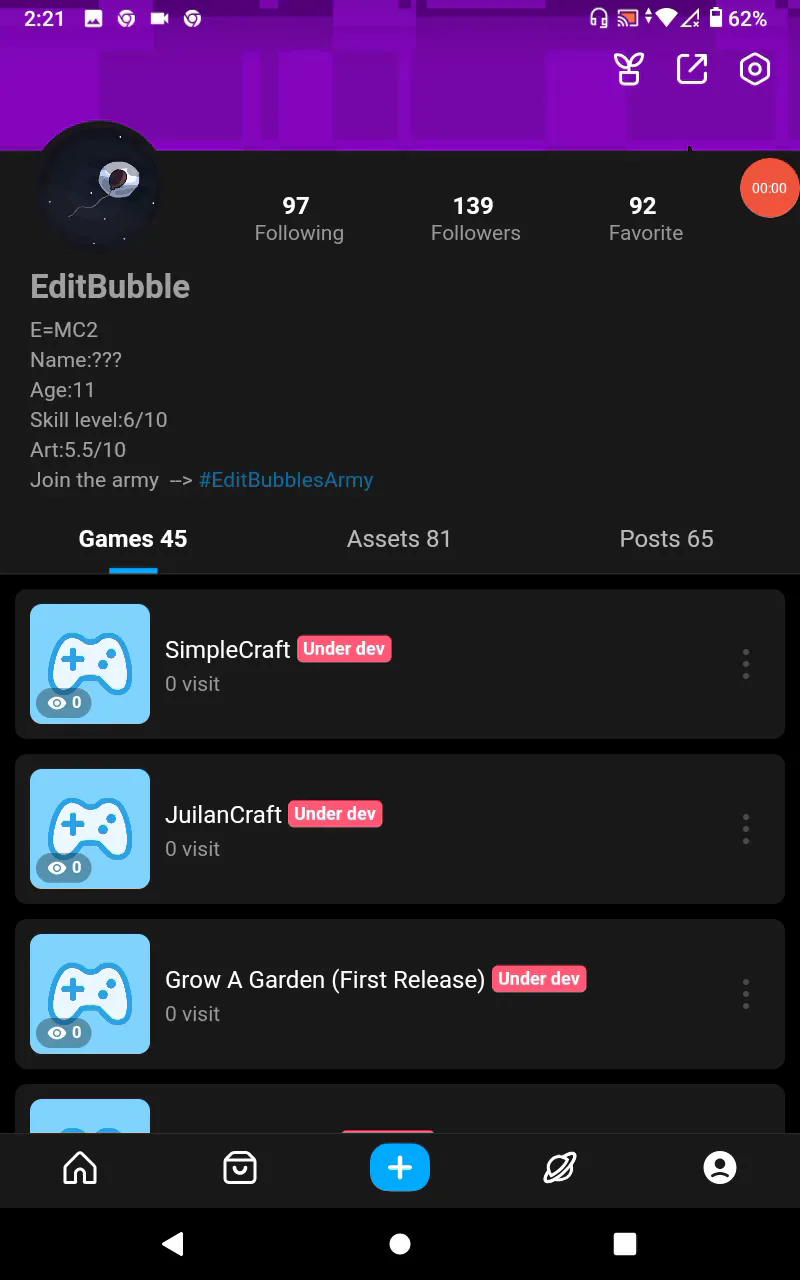Open the SimpleCraft game
800x1280 pixels.
coord(400,664)
